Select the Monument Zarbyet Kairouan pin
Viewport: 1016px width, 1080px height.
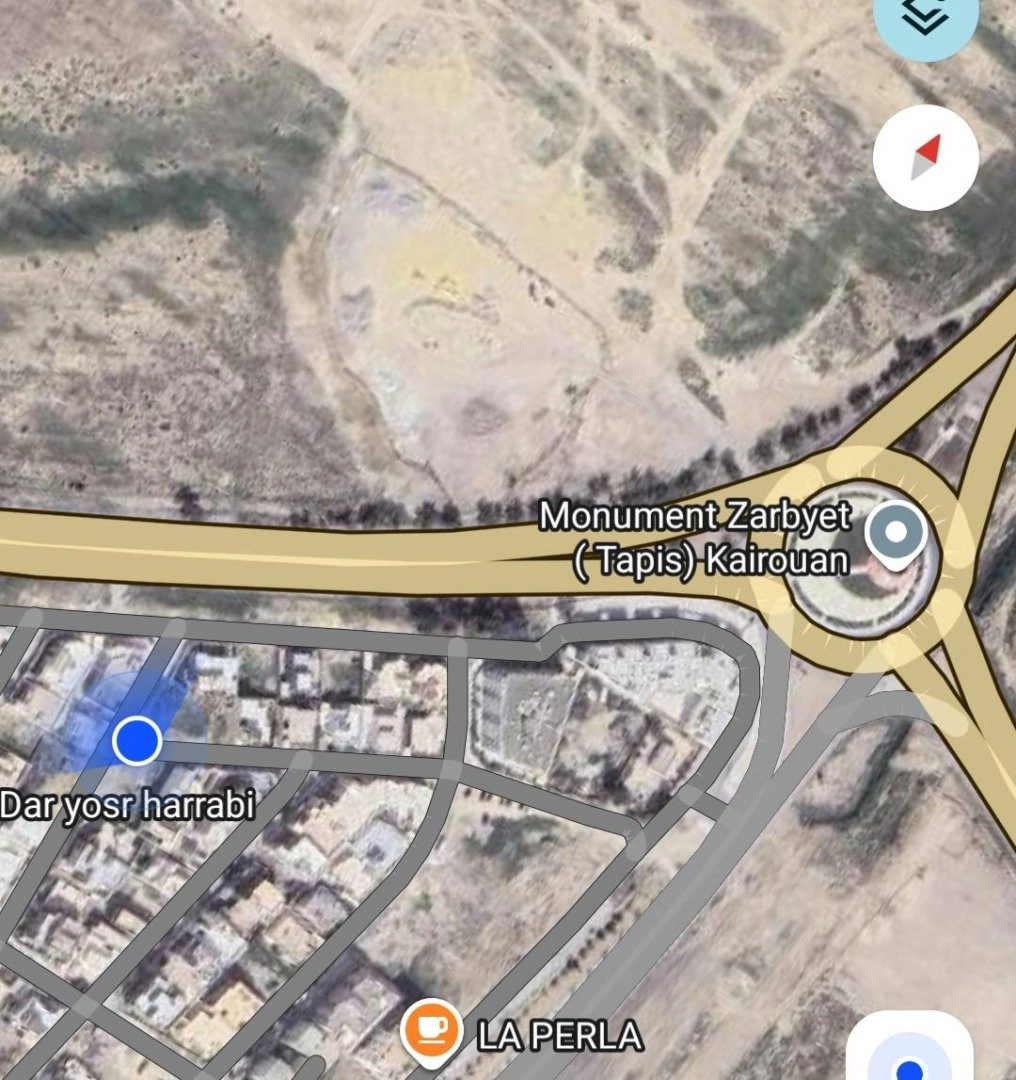pos(896,532)
